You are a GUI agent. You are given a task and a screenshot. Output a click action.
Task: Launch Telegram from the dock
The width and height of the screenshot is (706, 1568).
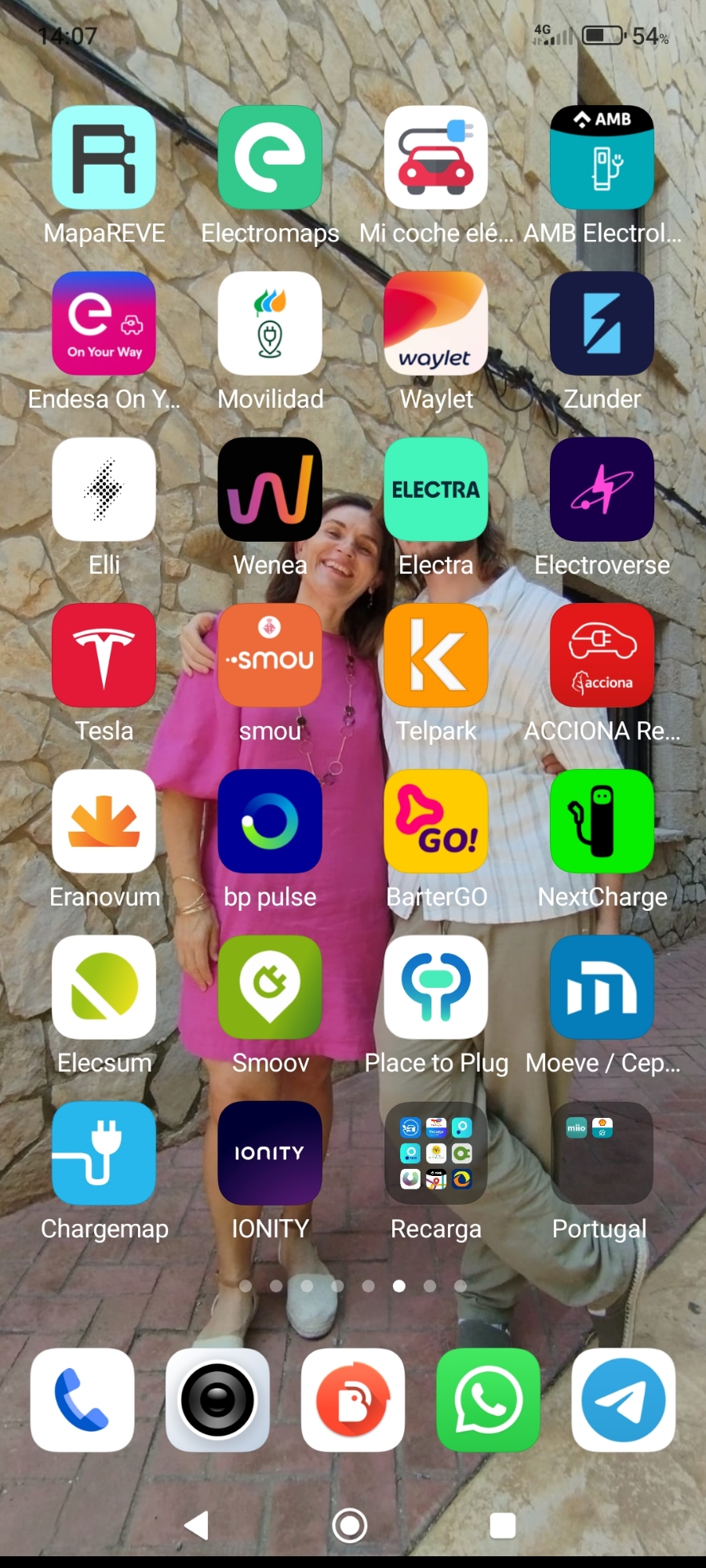point(623,1400)
